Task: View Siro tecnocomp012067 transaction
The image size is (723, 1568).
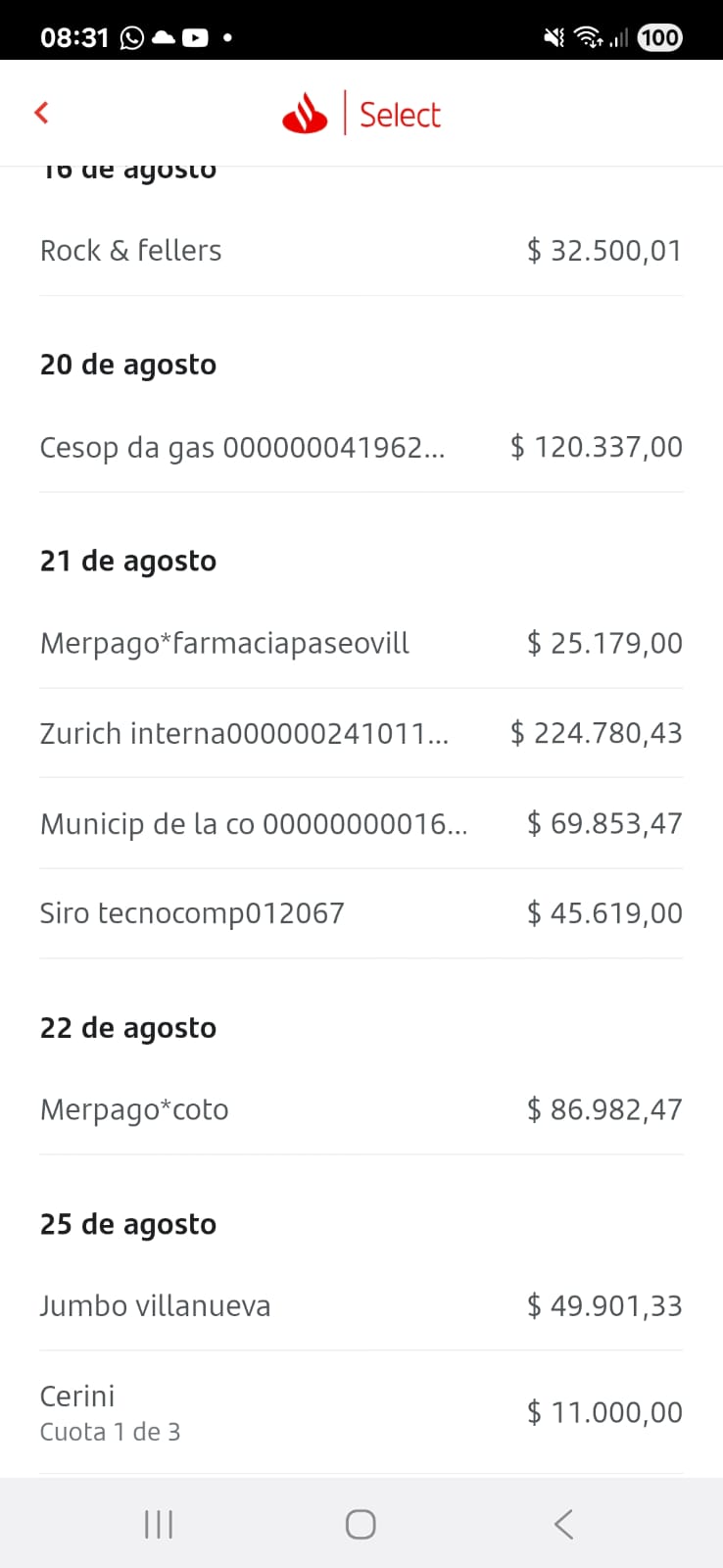Action: 361,913
